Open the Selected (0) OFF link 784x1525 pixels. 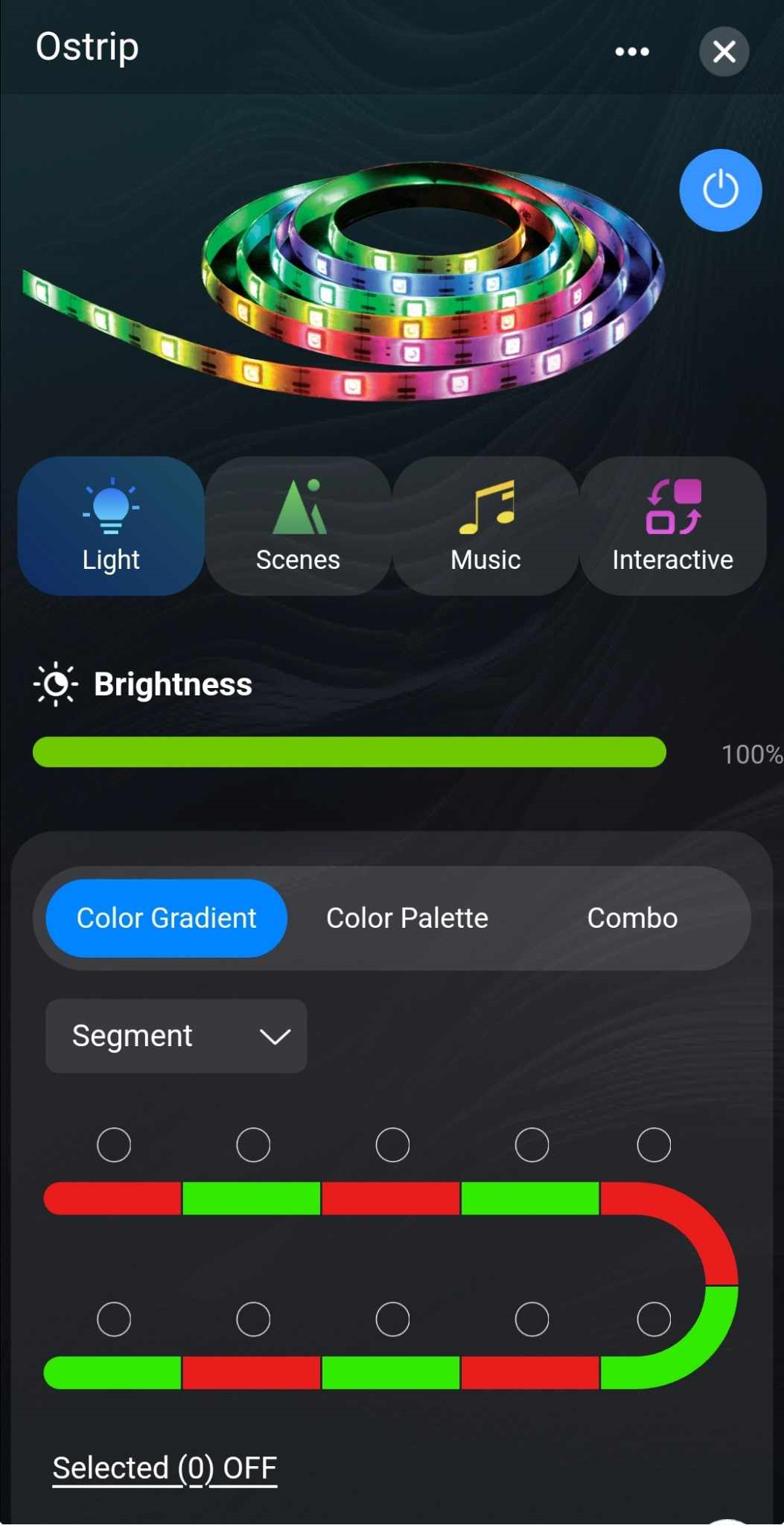[x=165, y=1468]
